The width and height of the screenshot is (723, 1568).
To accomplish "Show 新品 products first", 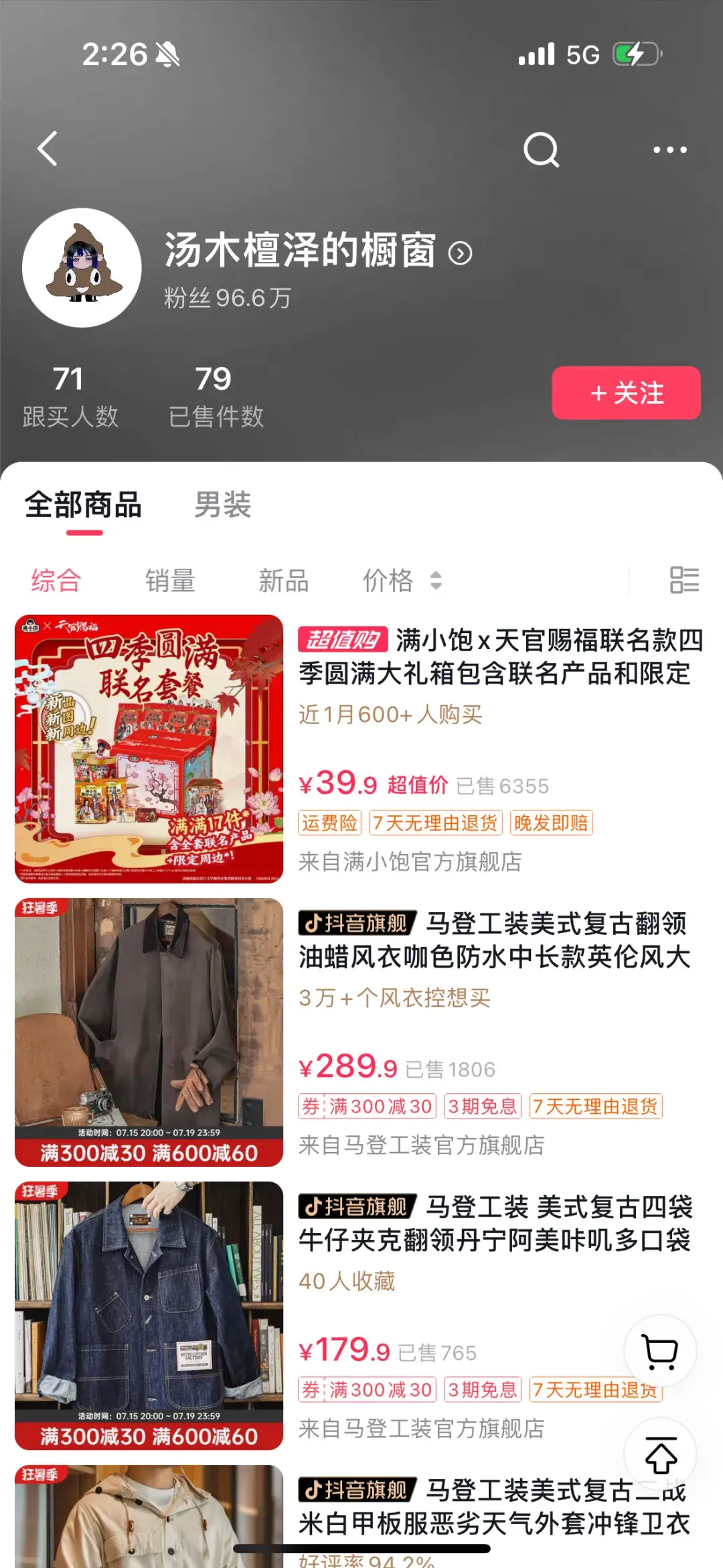I will pyautogui.click(x=284, y=580).
